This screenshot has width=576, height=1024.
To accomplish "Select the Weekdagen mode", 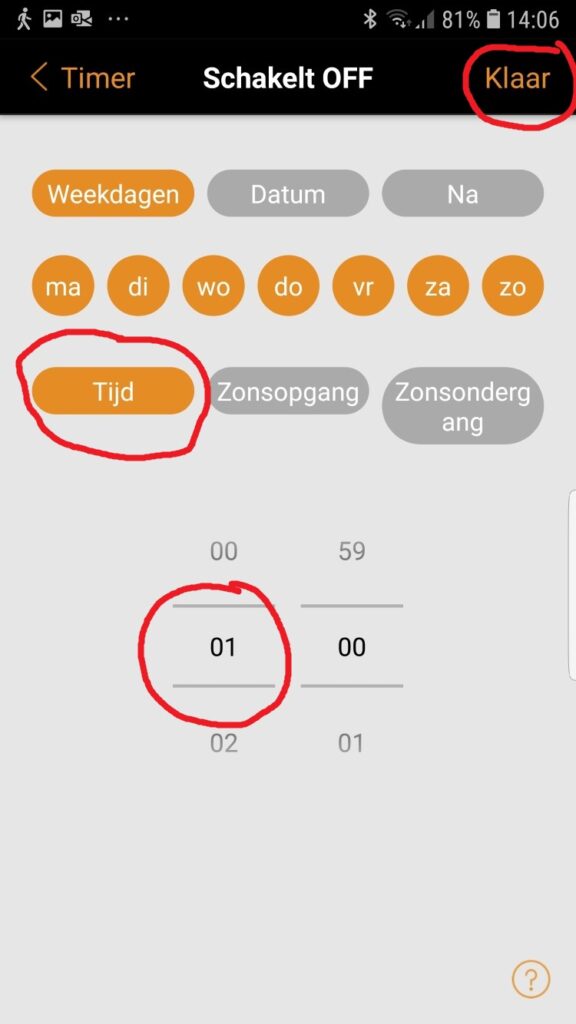I will 113,193.
